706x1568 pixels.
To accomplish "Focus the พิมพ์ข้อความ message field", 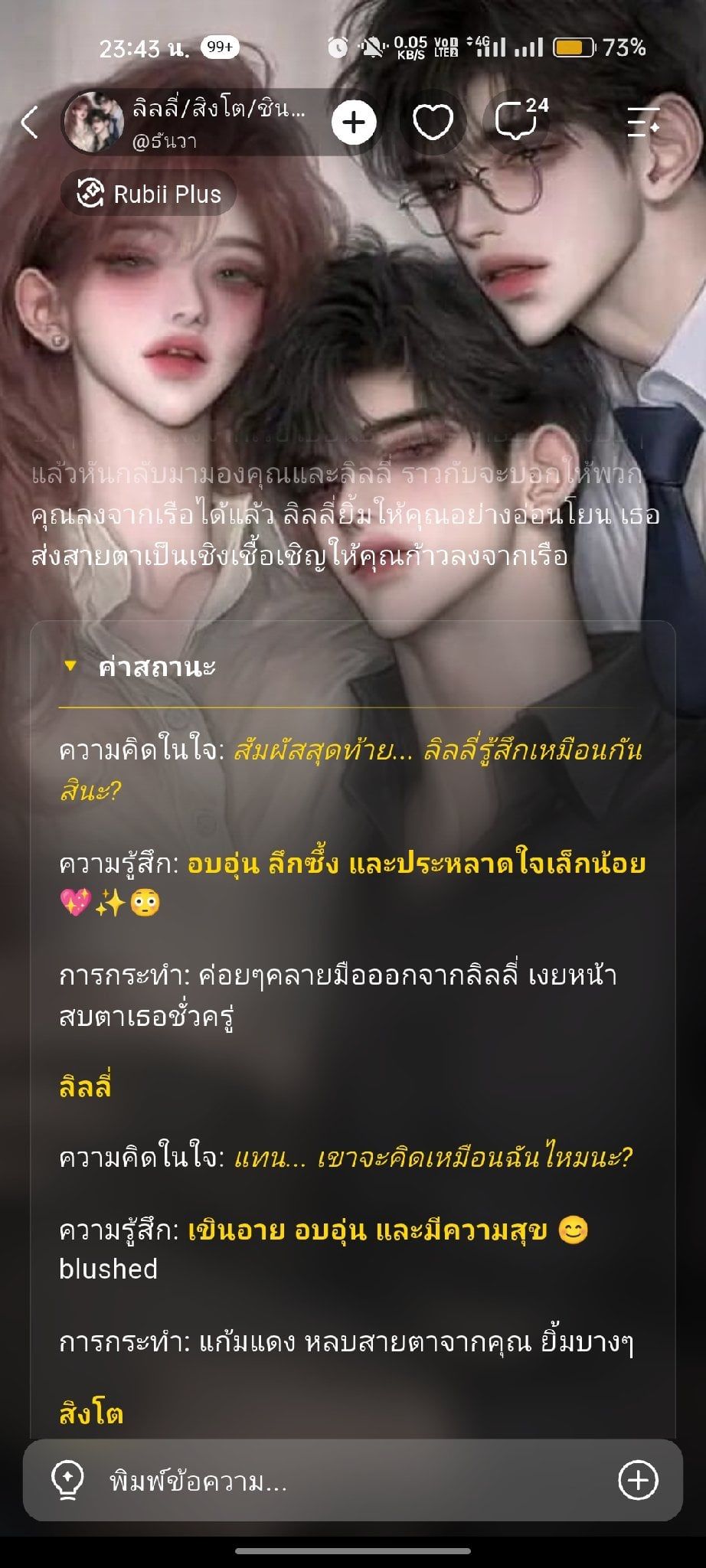I will pos(352,1481).
